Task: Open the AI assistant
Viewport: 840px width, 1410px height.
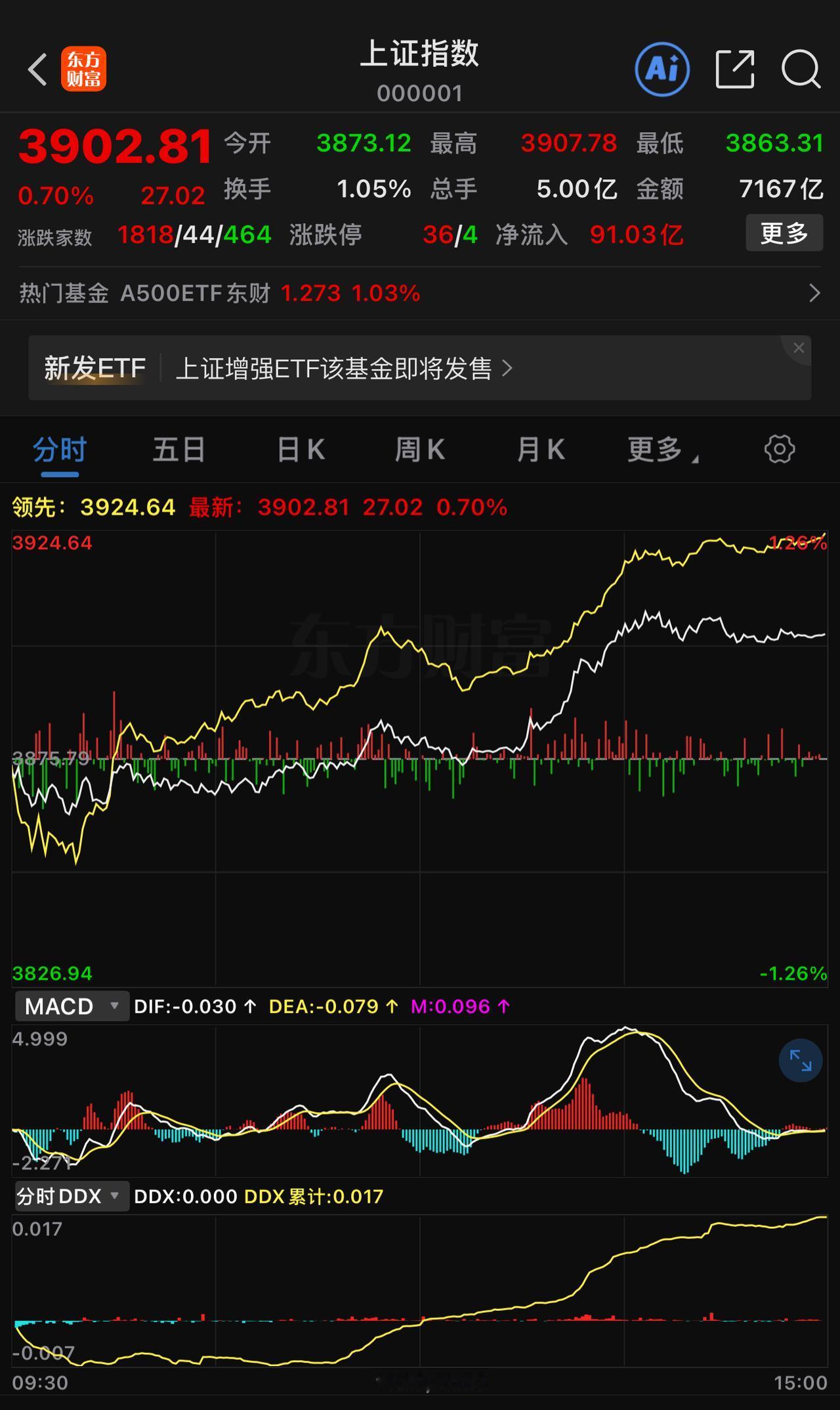Action: 661,68
